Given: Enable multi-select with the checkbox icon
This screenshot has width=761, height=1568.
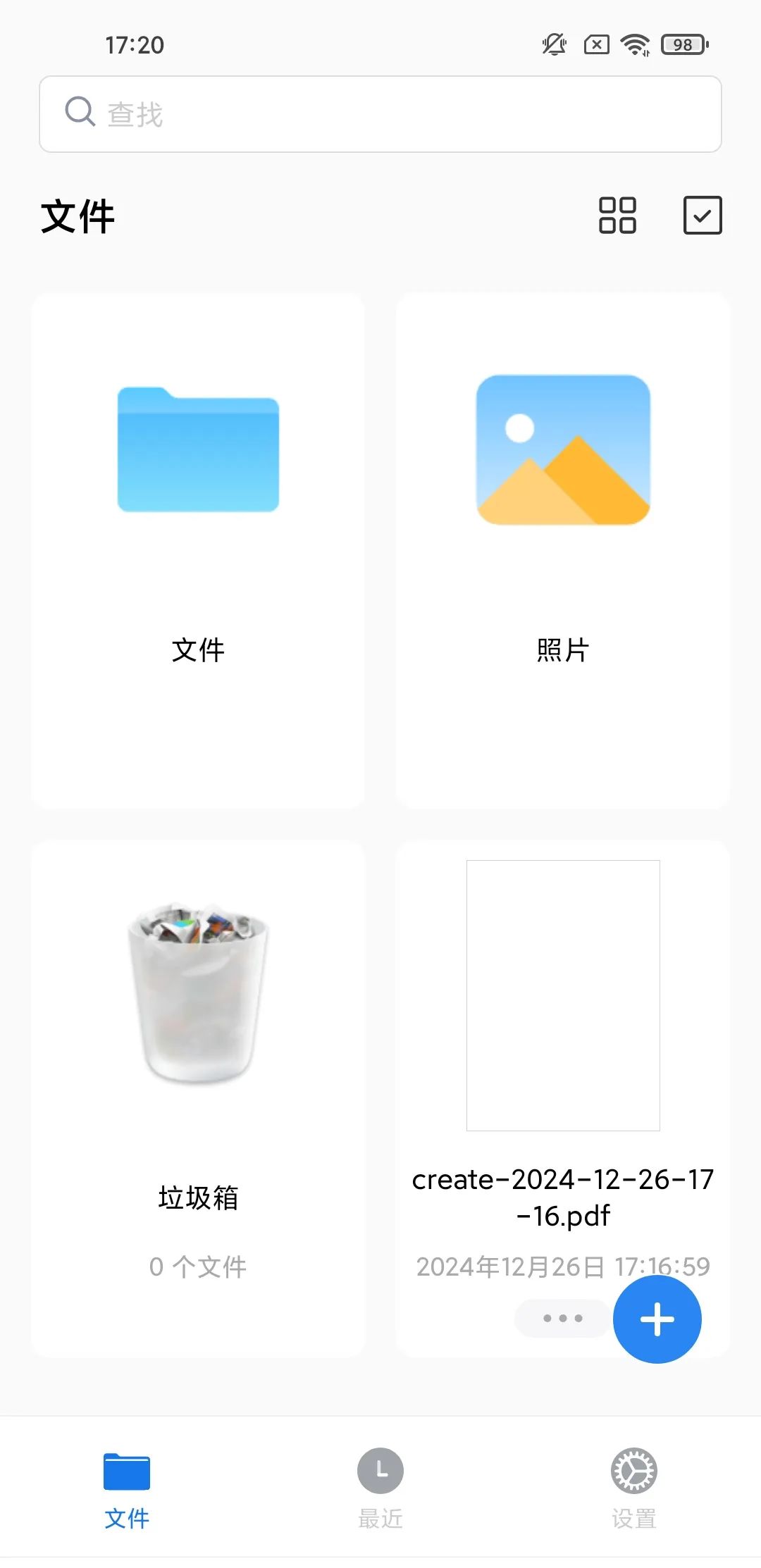Looking at the screenshot, I should click(702, 216).
